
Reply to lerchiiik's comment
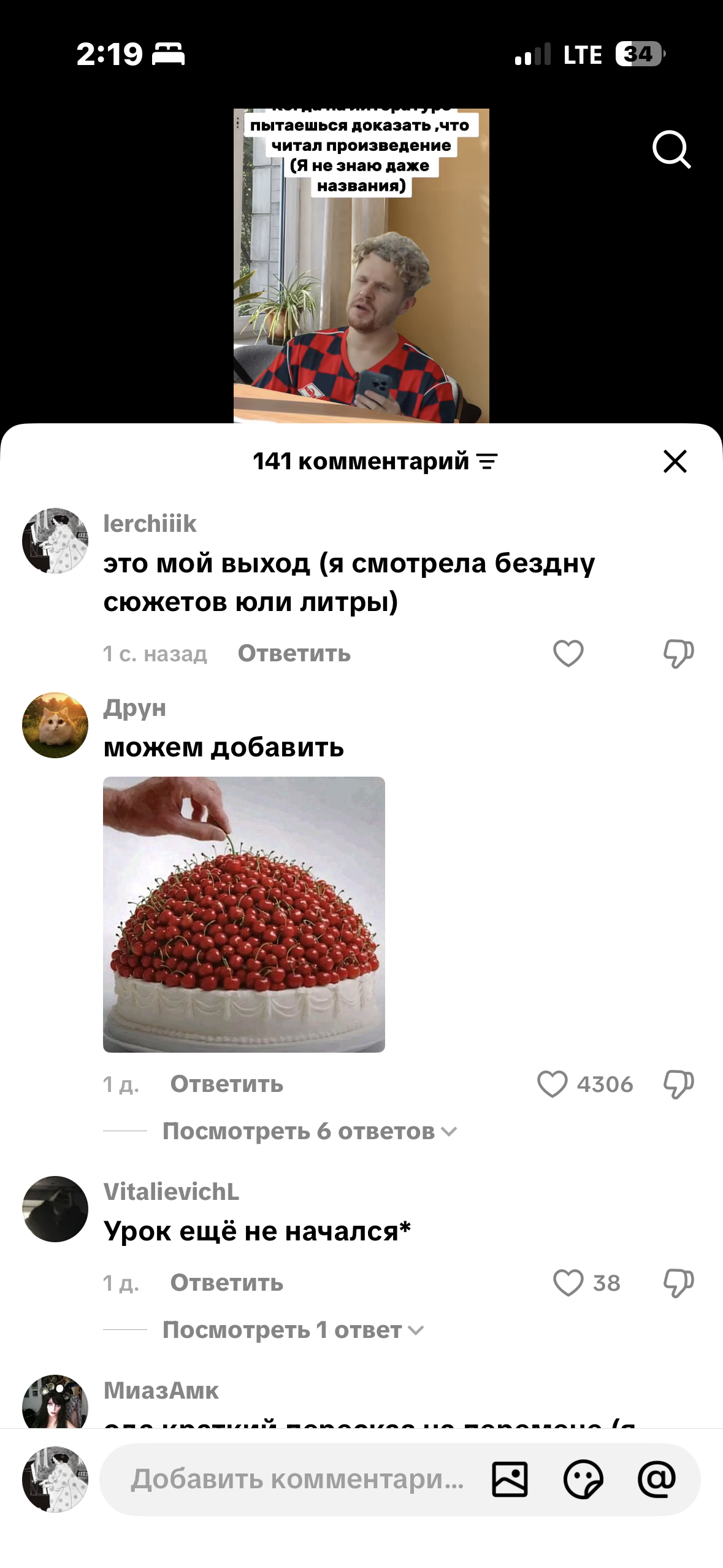(x=294, y=654)
